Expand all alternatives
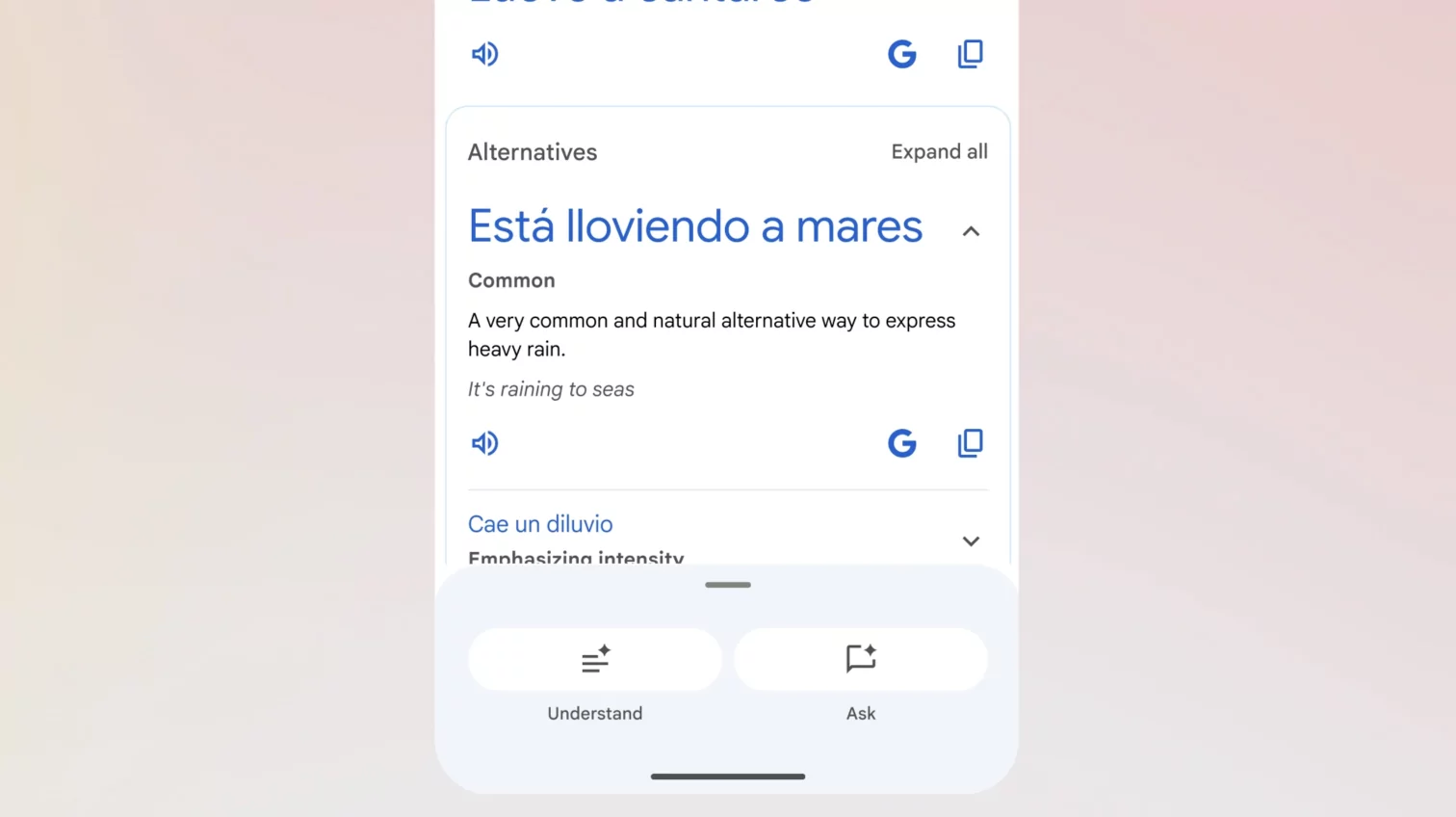Image resolution: width=1456 pixels, height=817 pixels. coord(939,152)
